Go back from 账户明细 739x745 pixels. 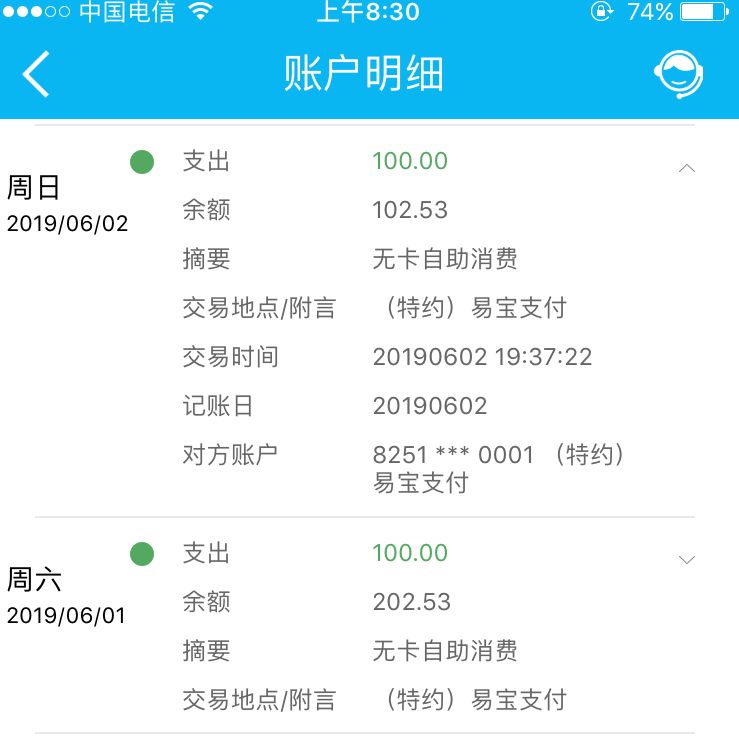[x=36, y=75]
